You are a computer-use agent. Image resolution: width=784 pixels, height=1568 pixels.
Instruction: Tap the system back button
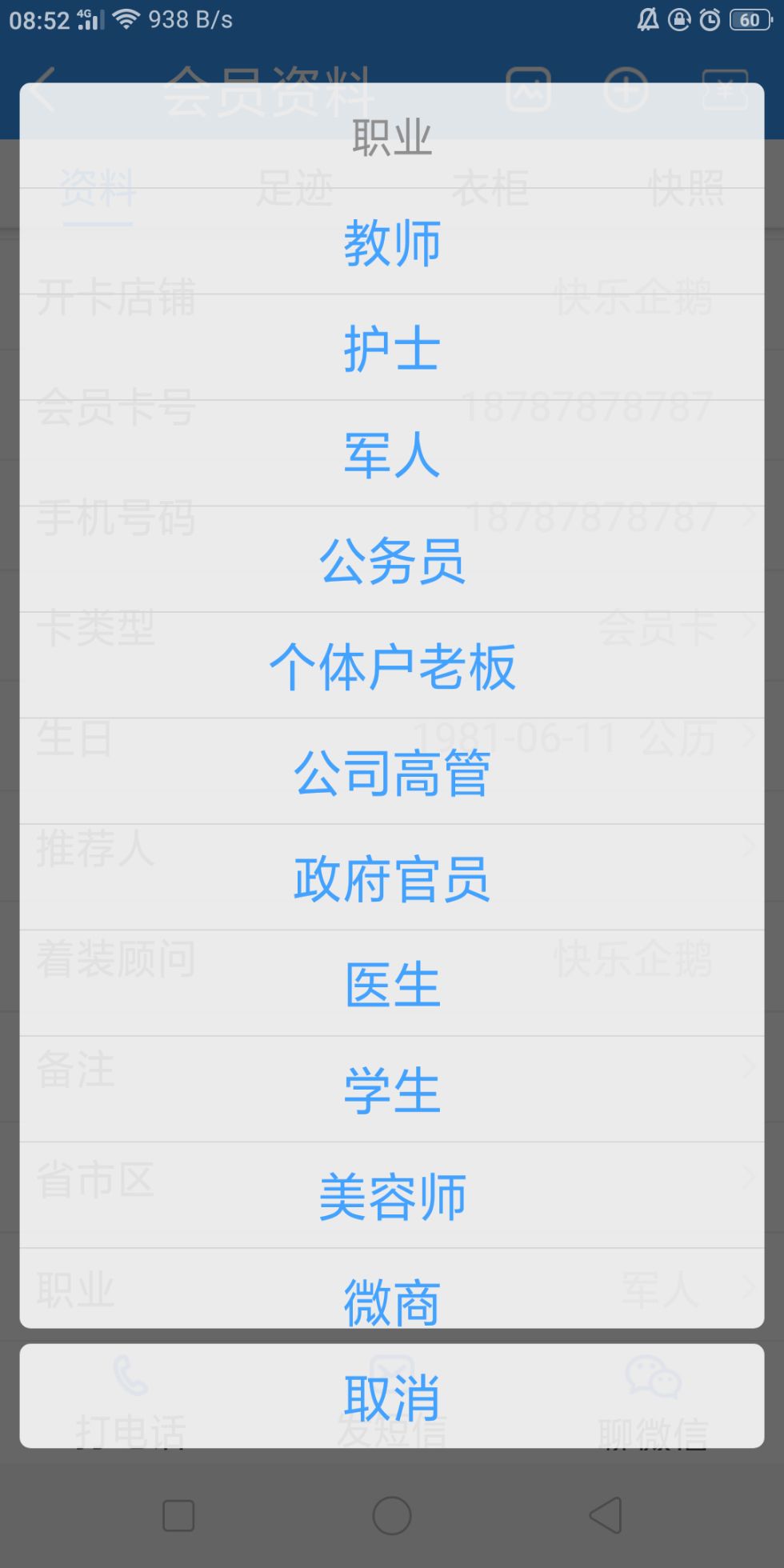point(606,1515)
